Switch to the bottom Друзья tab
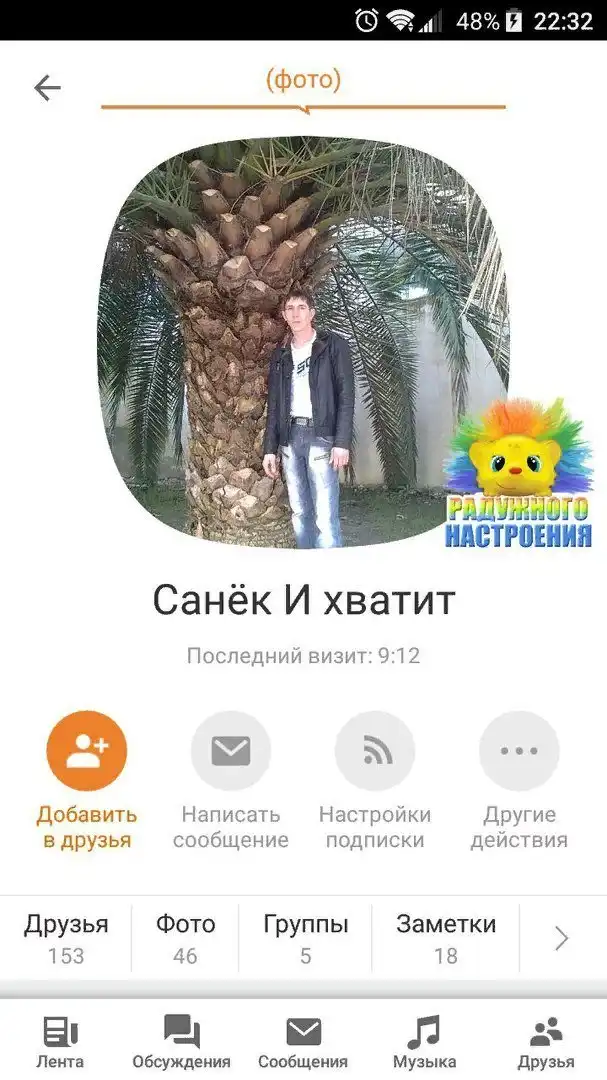 coord(546,1042)
